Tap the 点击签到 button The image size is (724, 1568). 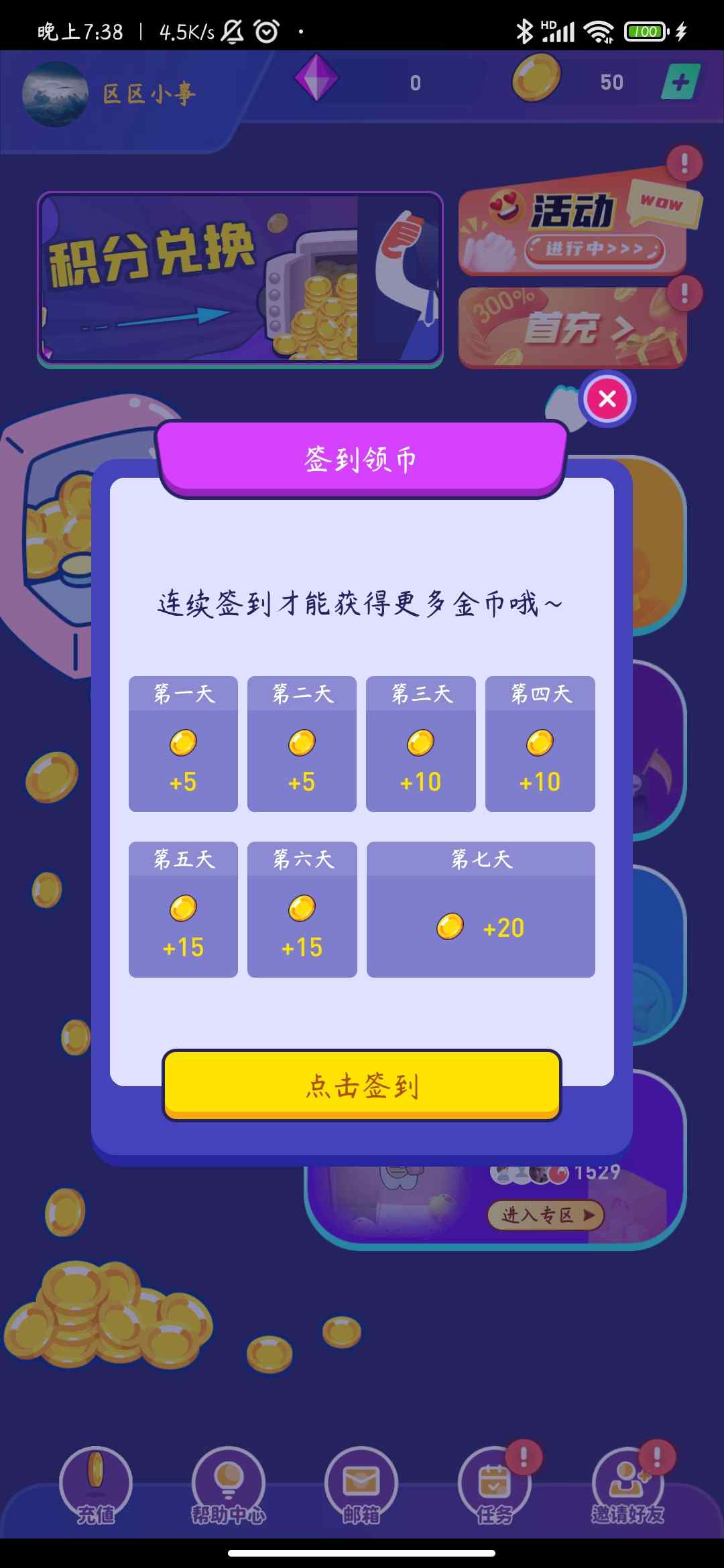pyautogui.click(x=362, y=1085)
